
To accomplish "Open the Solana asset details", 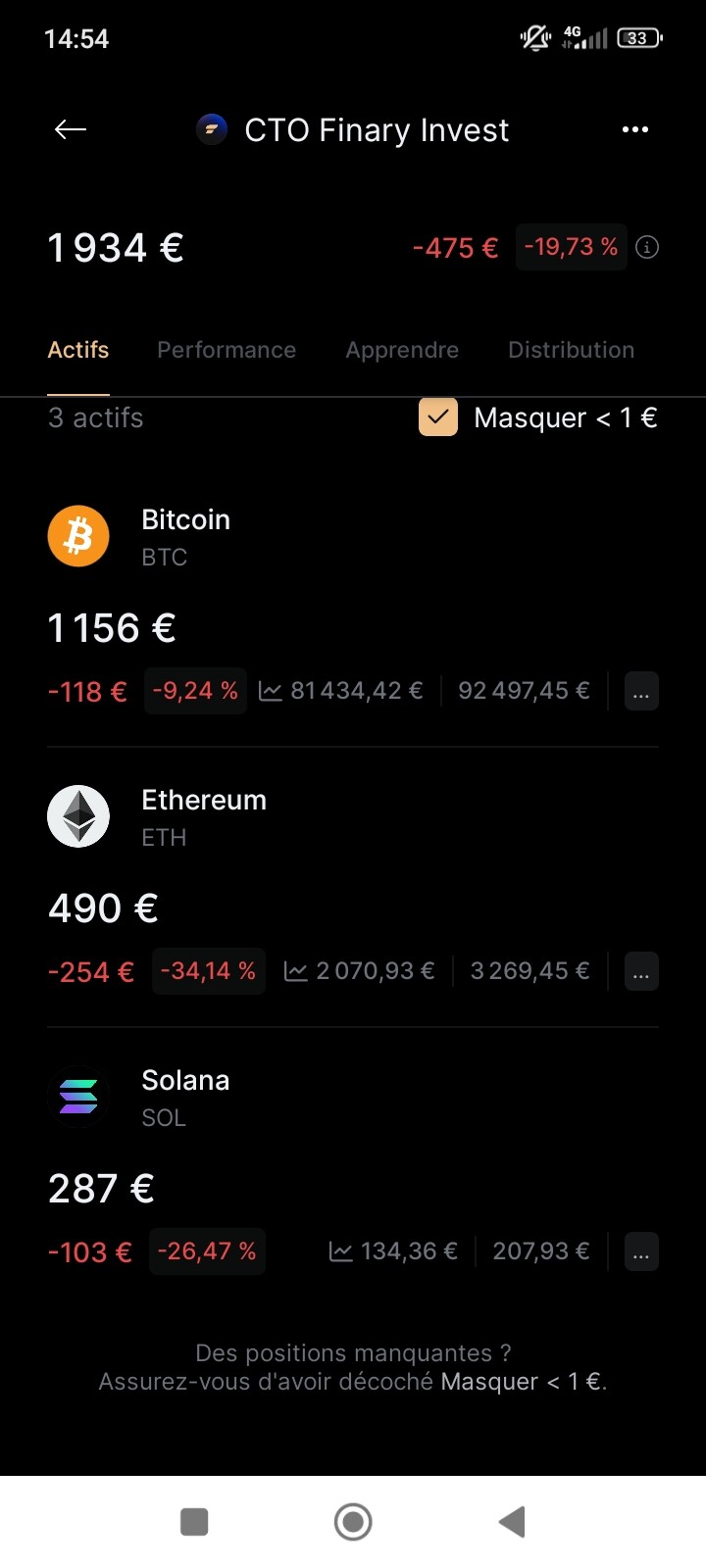I will pyautogui.click(x=353, y=1167).
